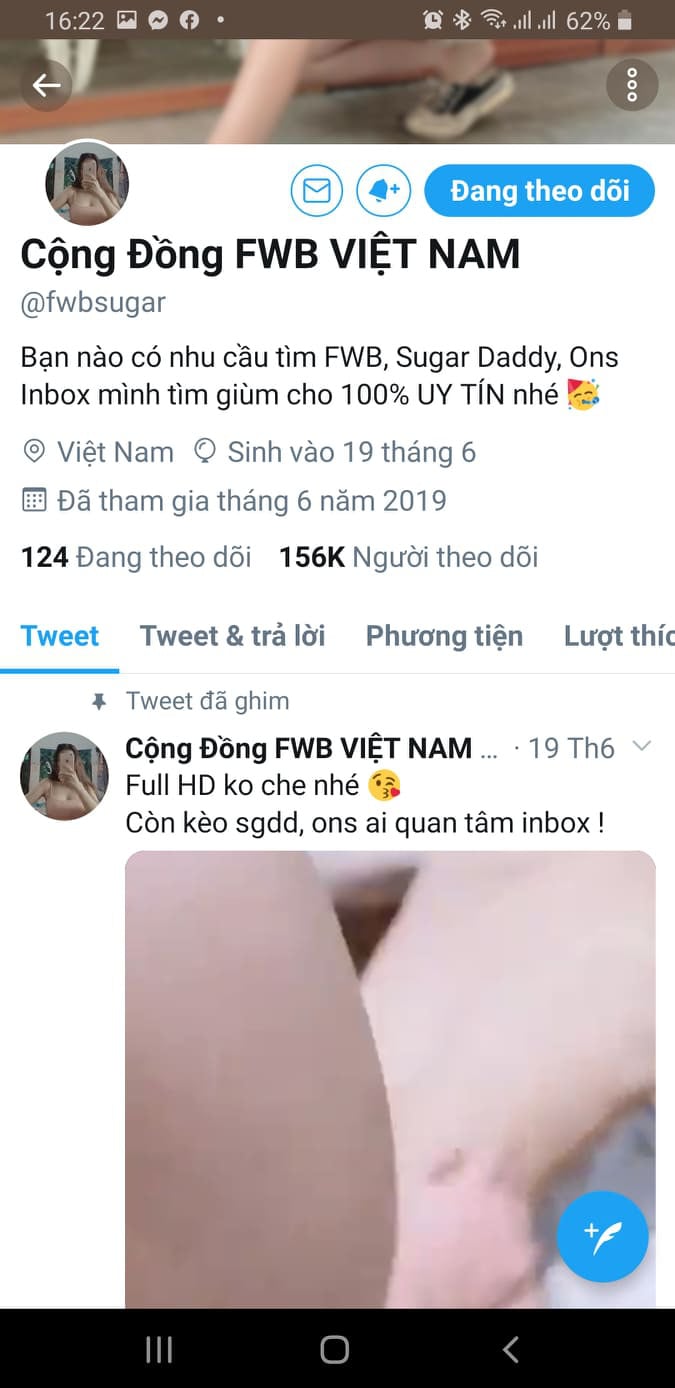View the 124 Đang theo dõi list
Image resolution: width=675 pixels, height=1388 pixels.
tap(136, 557)
